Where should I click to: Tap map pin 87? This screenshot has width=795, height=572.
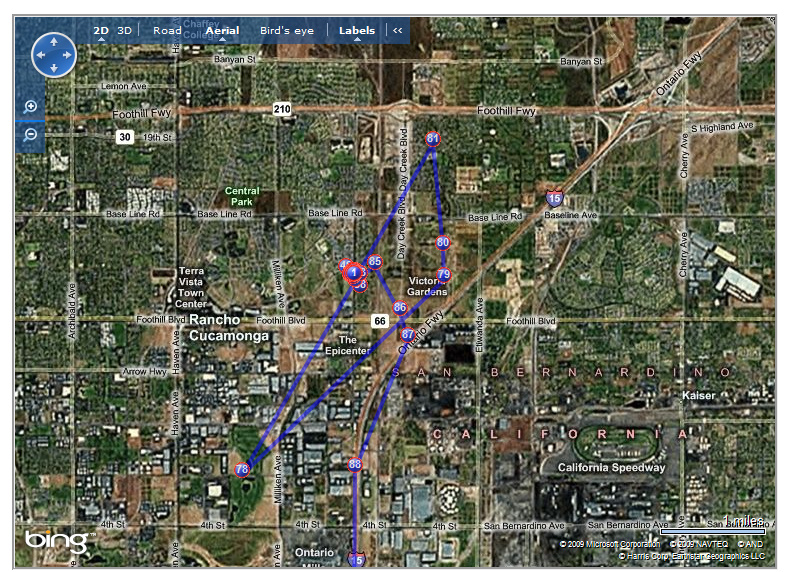point(408,335)
